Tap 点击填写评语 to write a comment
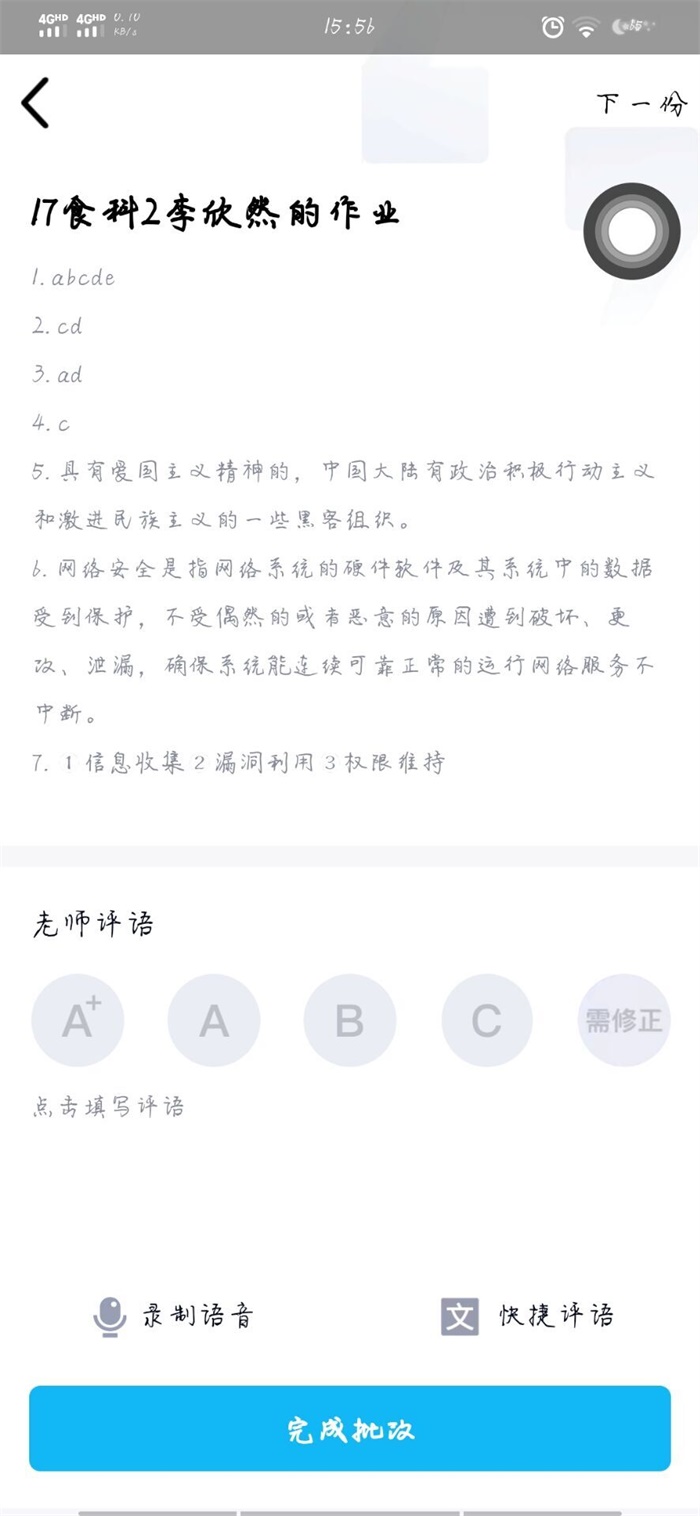 108,1106
